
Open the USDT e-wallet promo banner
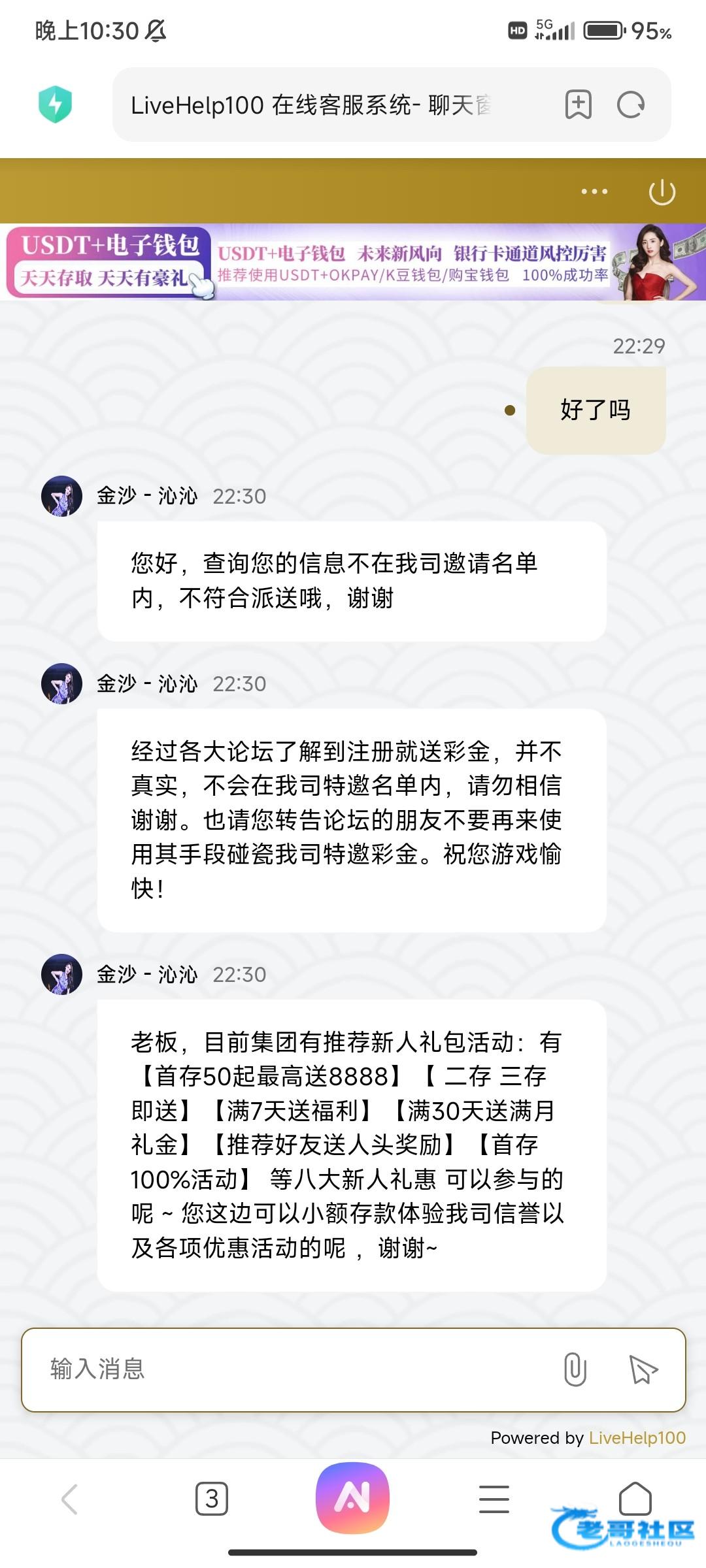[x=353, y=263]
